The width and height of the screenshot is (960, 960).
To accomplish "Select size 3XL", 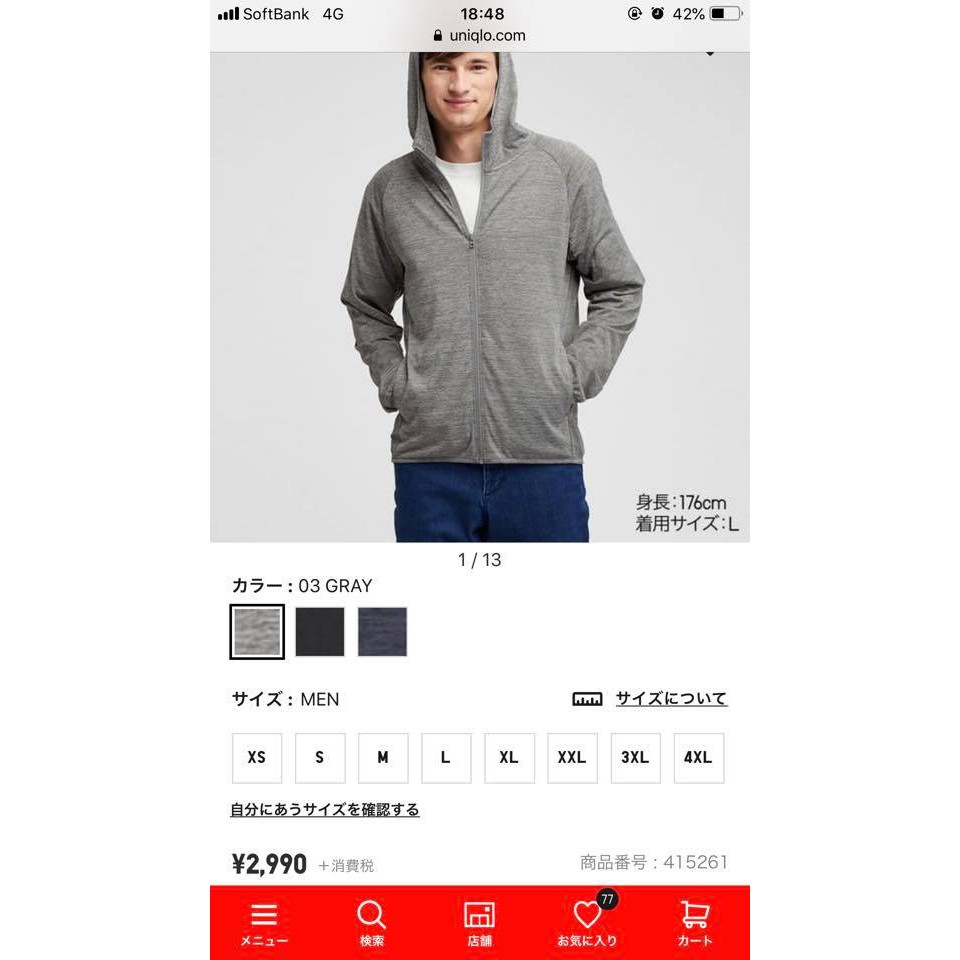I will (x=635, y=758).
